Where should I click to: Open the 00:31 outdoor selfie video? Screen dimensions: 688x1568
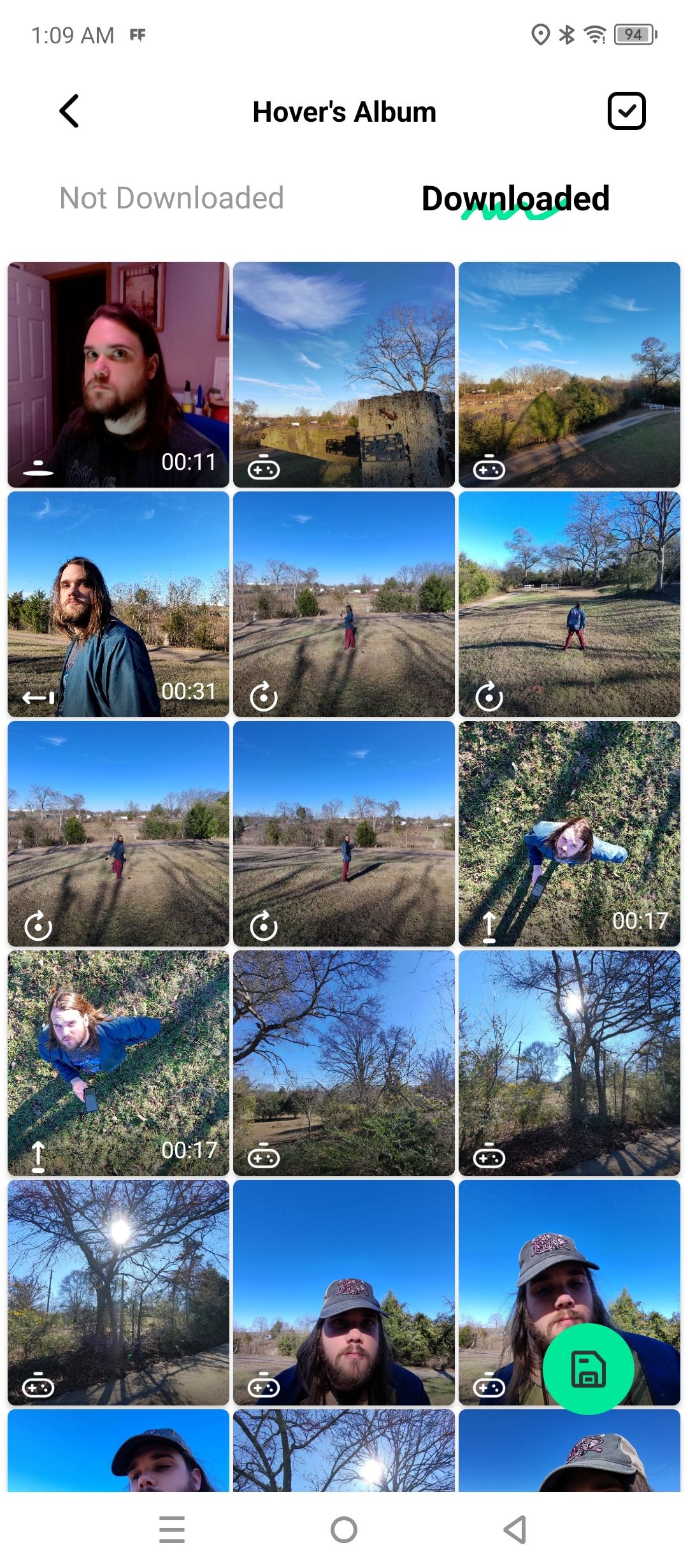click(x=118, y=604)
